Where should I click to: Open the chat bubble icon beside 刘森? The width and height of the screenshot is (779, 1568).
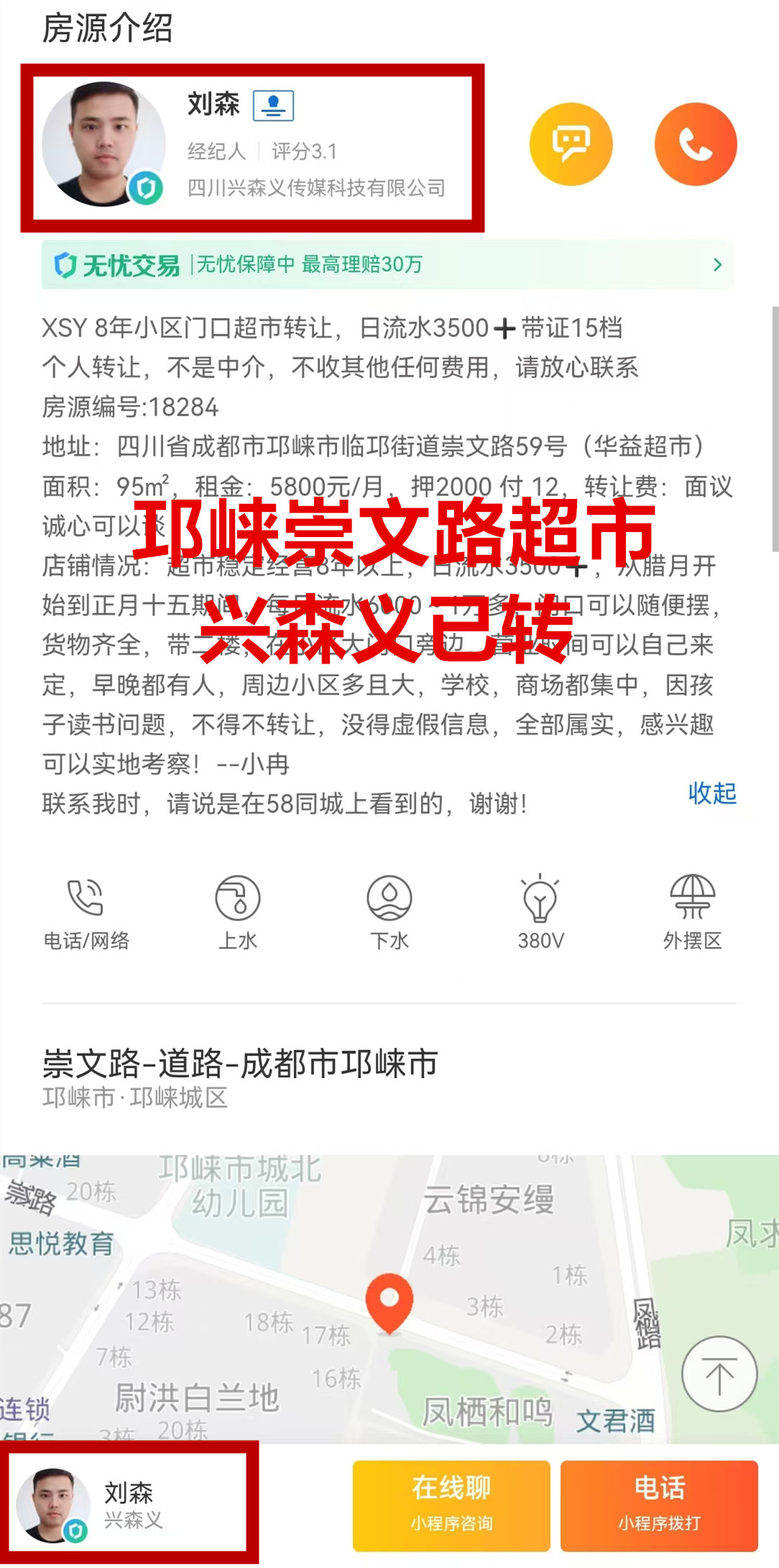571,145
